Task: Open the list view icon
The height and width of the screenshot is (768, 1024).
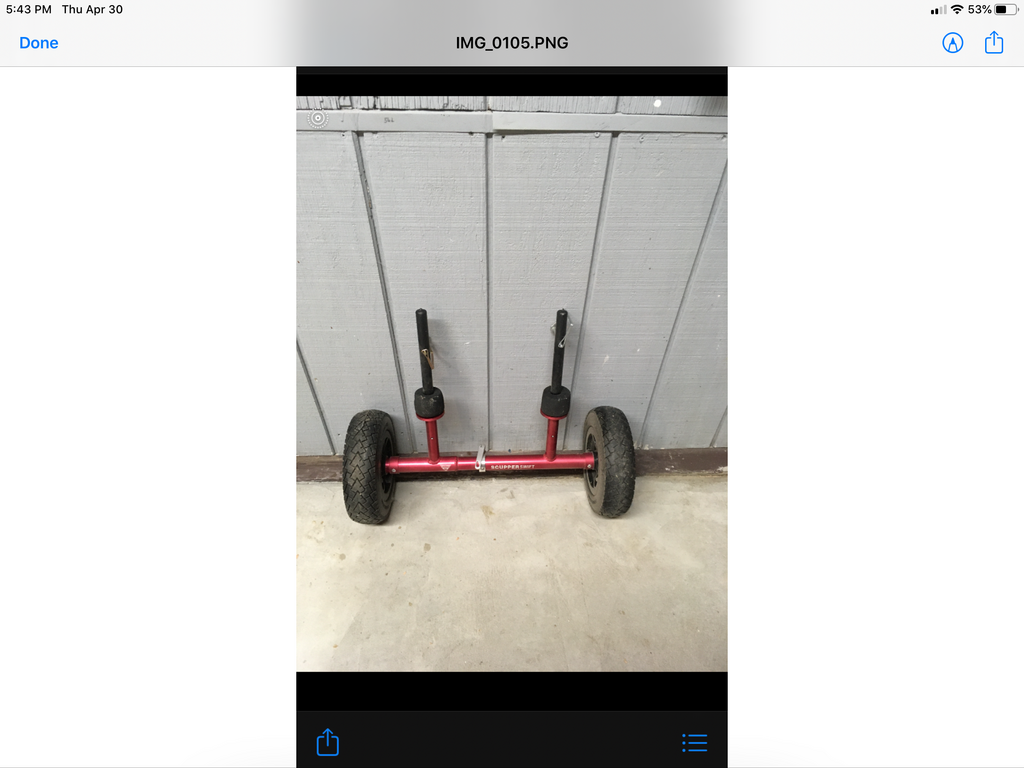Action: pyautogui.click(x=694, y=743)
